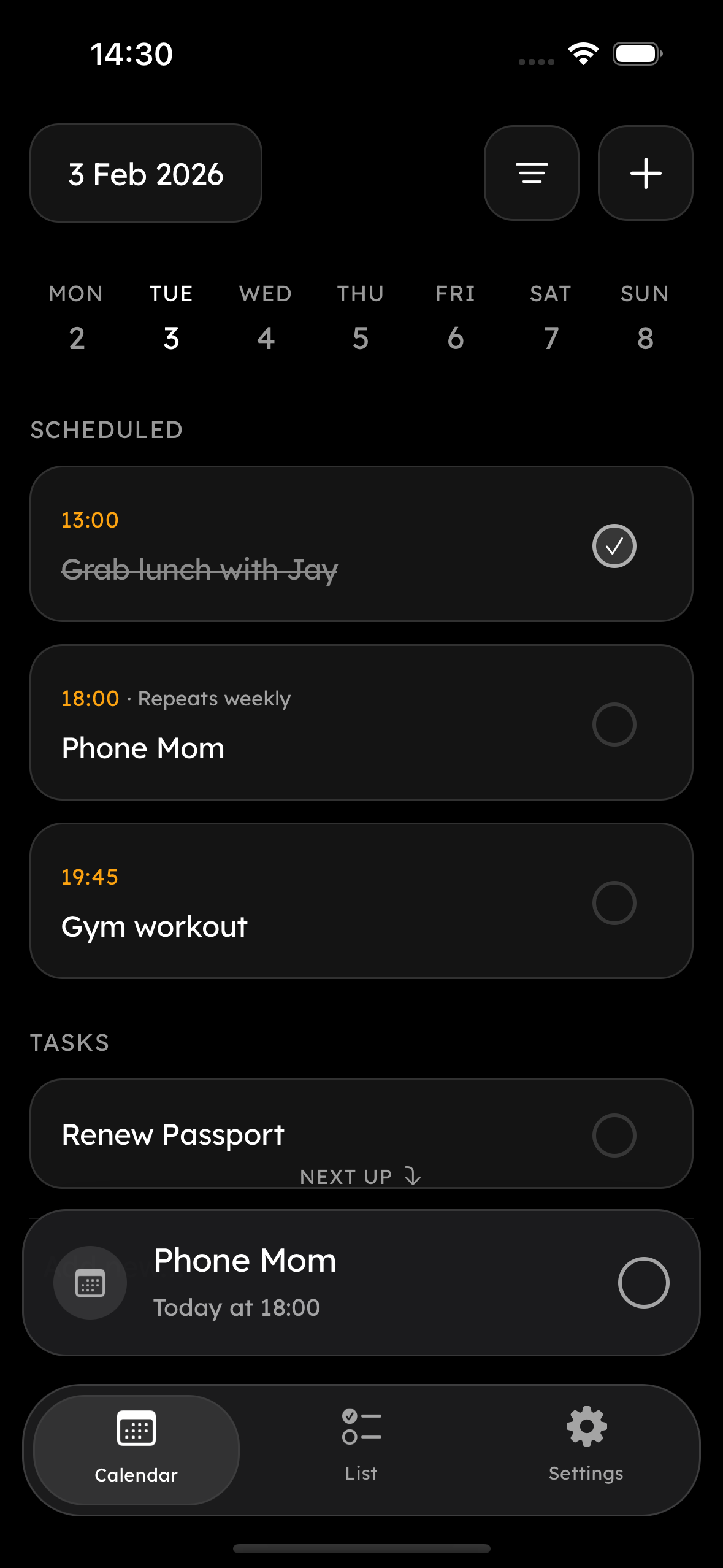
Task: Tap the plus icon to add an event
Action: (x=645, y=172)
